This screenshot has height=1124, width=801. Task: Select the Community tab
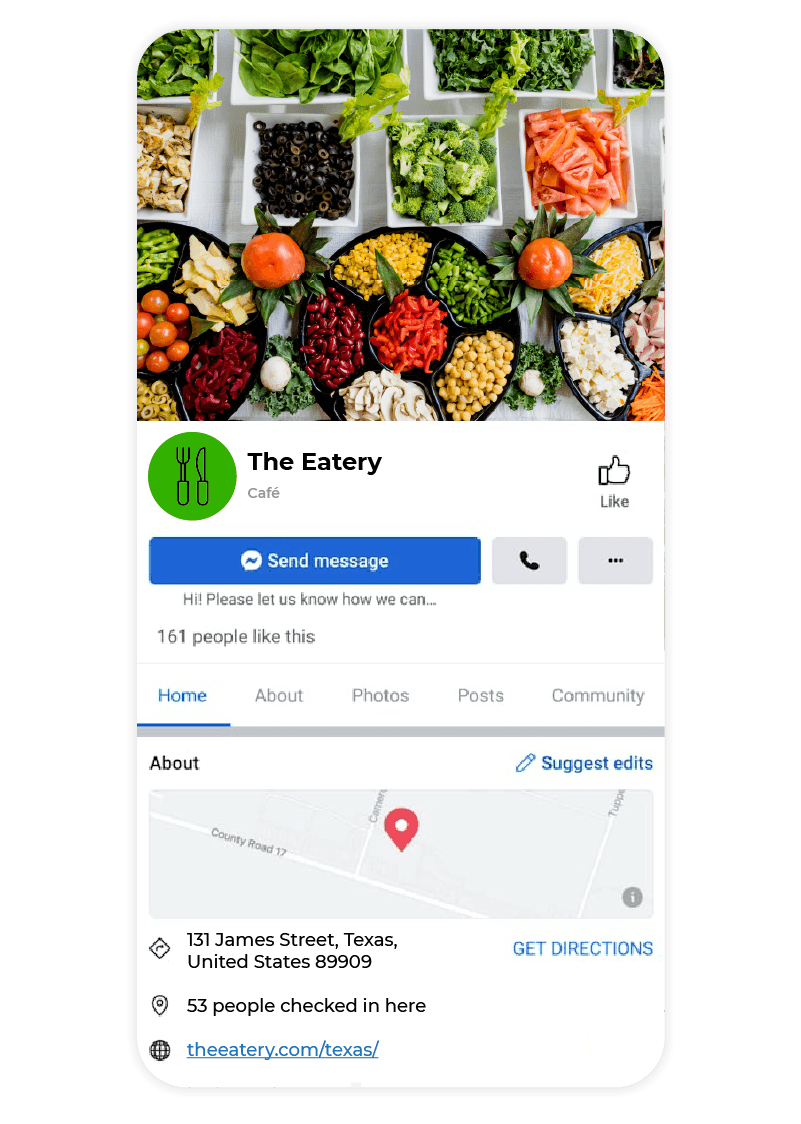pos(597,696)
